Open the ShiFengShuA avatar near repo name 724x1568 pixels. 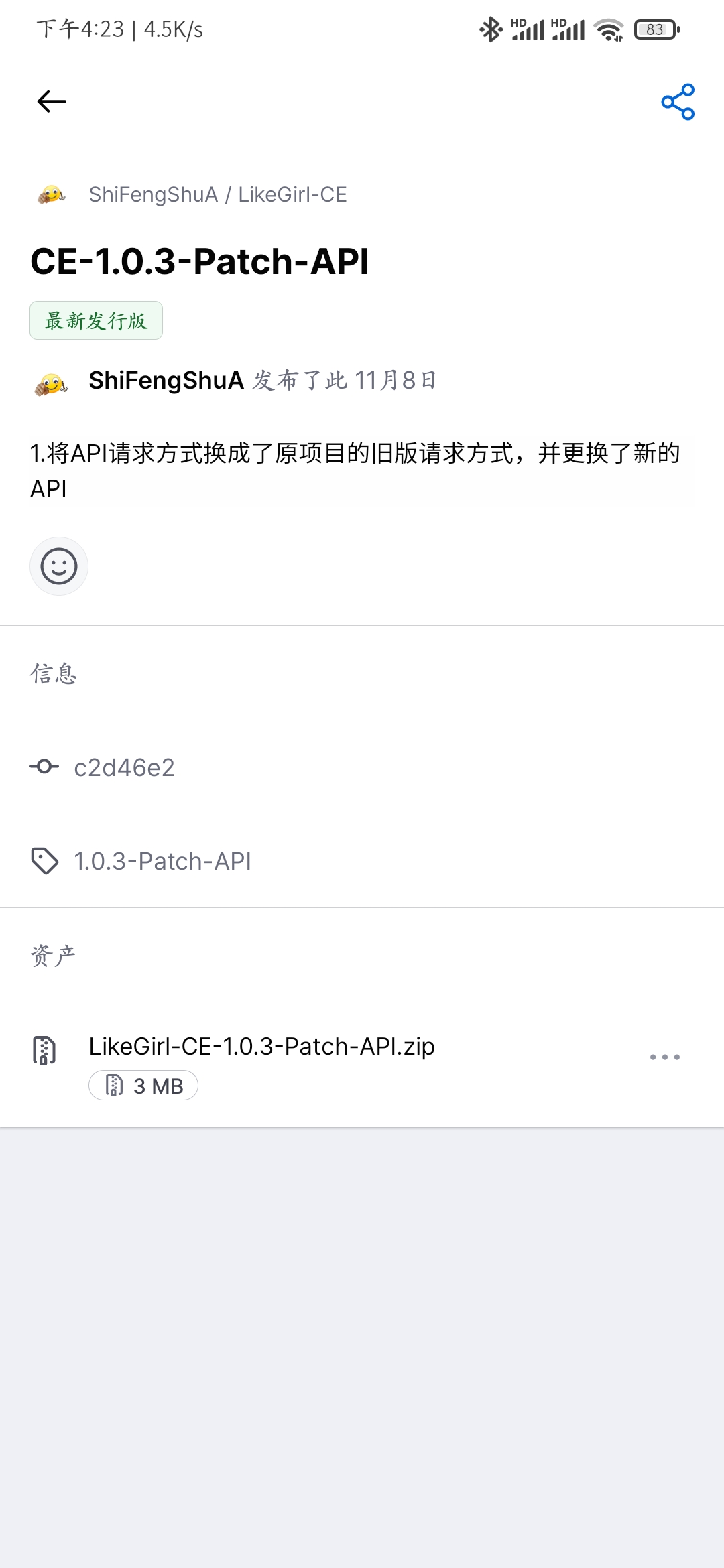(50, 194)
